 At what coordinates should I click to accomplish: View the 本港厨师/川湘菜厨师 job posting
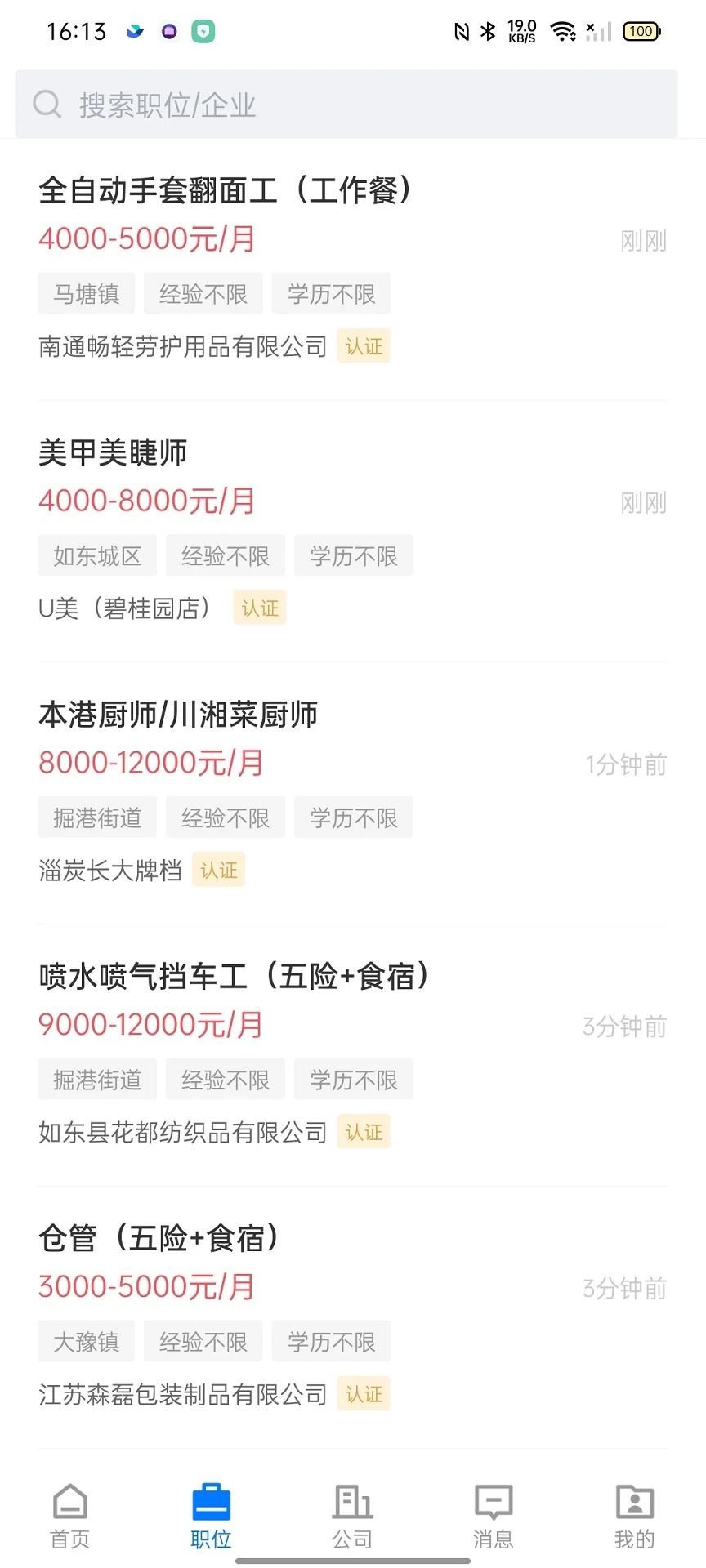pos(178,715)
